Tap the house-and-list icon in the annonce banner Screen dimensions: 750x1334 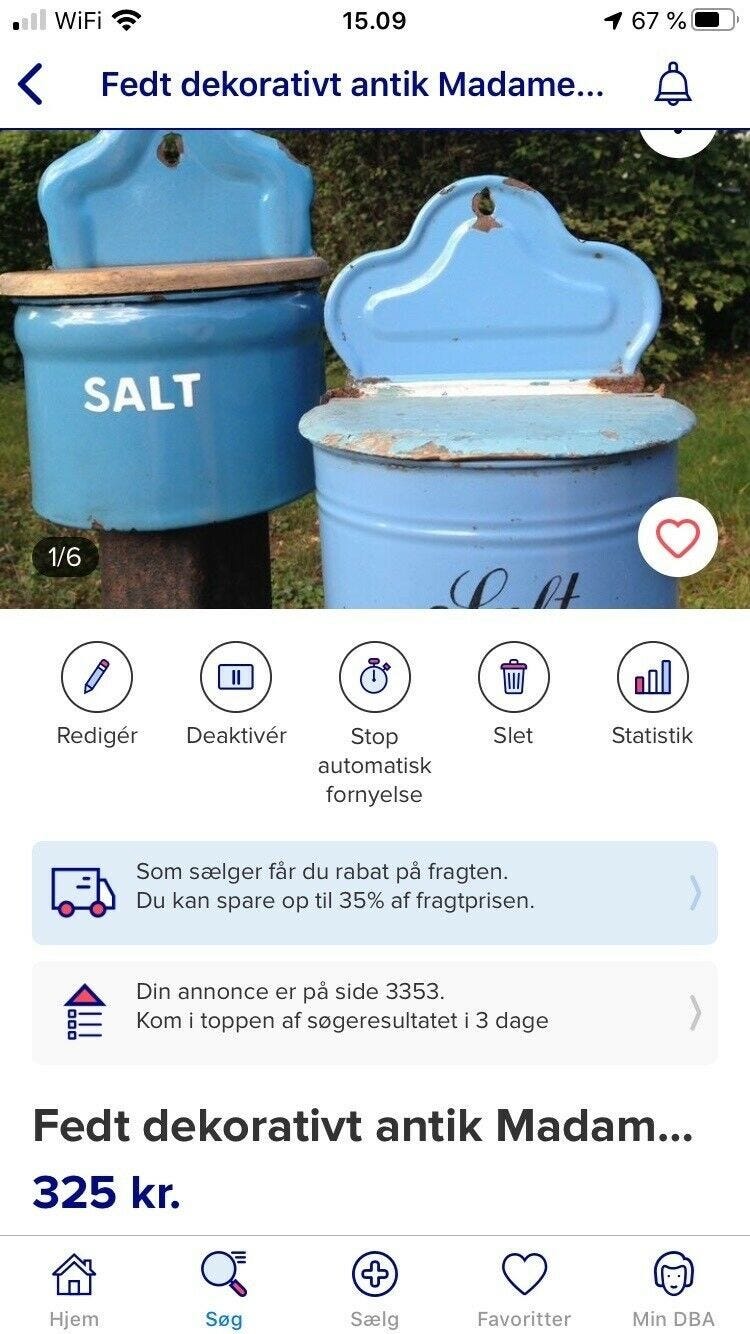tap(85, 1007)
